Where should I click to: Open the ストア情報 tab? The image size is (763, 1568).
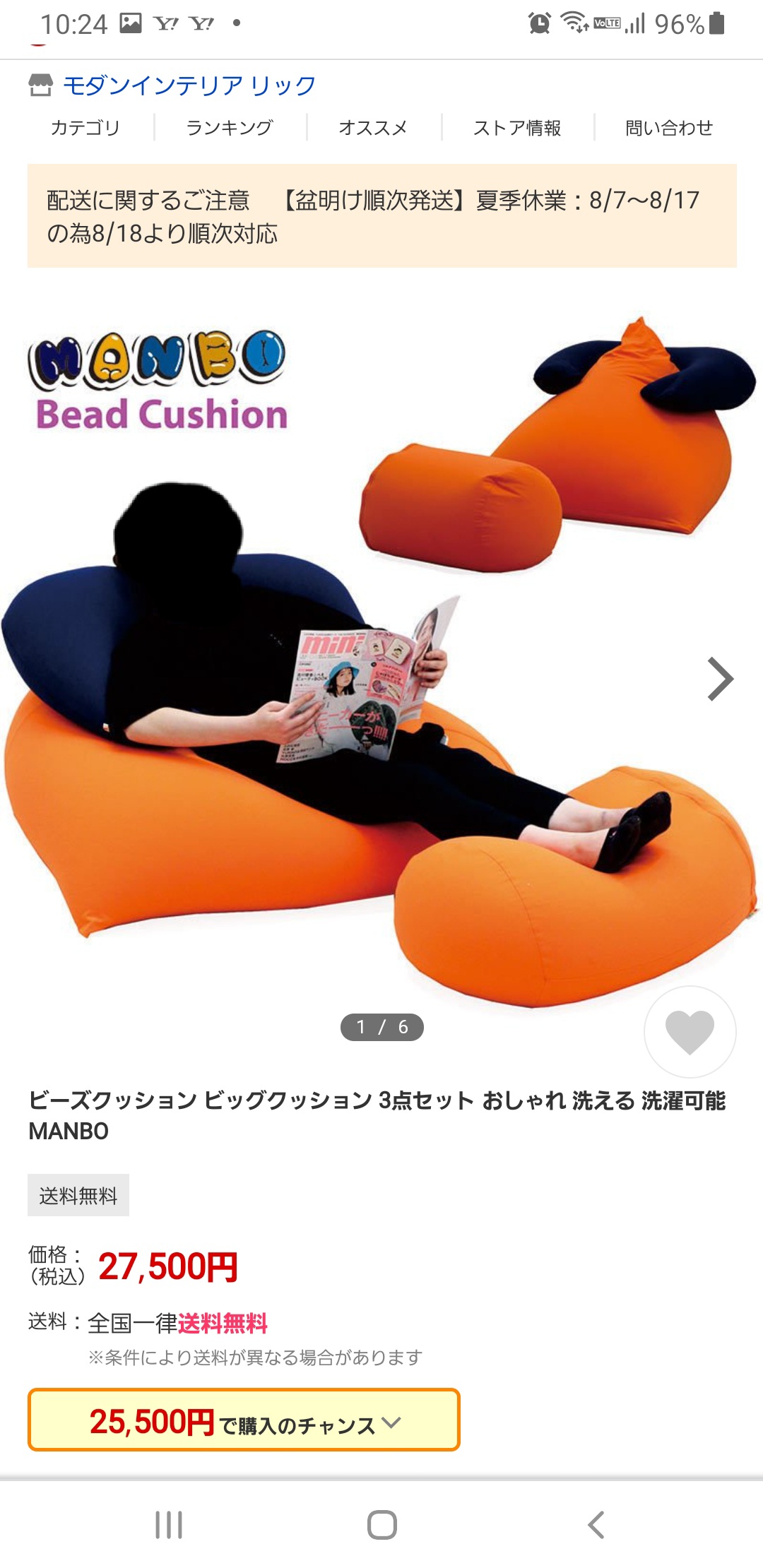[517, 128]
